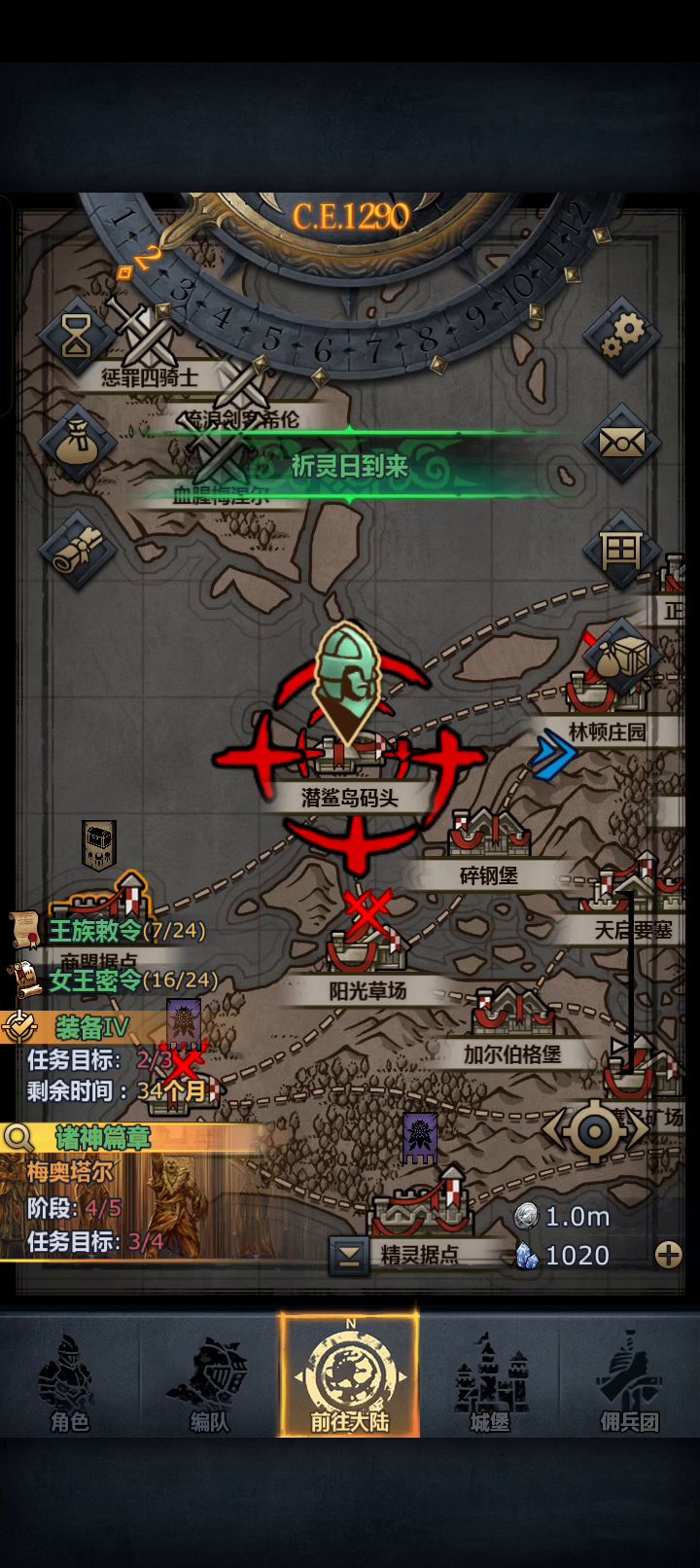Select 加尔伯格堡 on the map

(x=512, y=1053)
